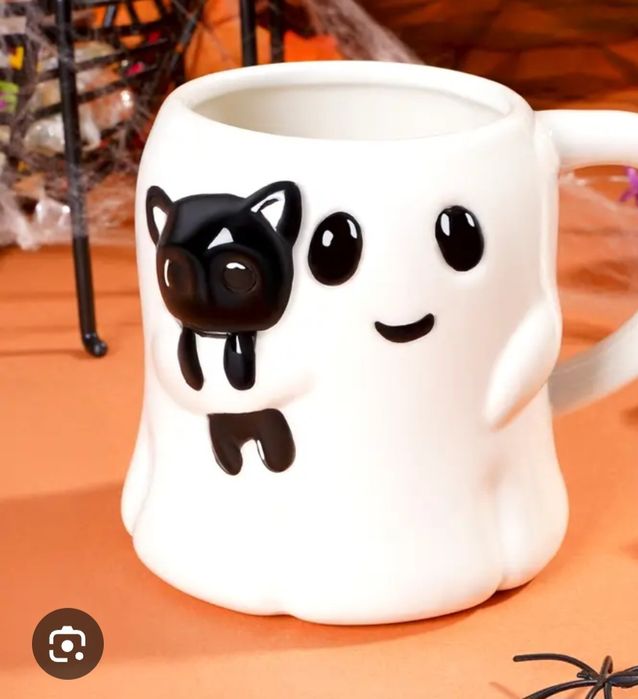The image size is (638, 699).
Task: Start a visual search with the lens icon
Action: click(x=67, y=644)
